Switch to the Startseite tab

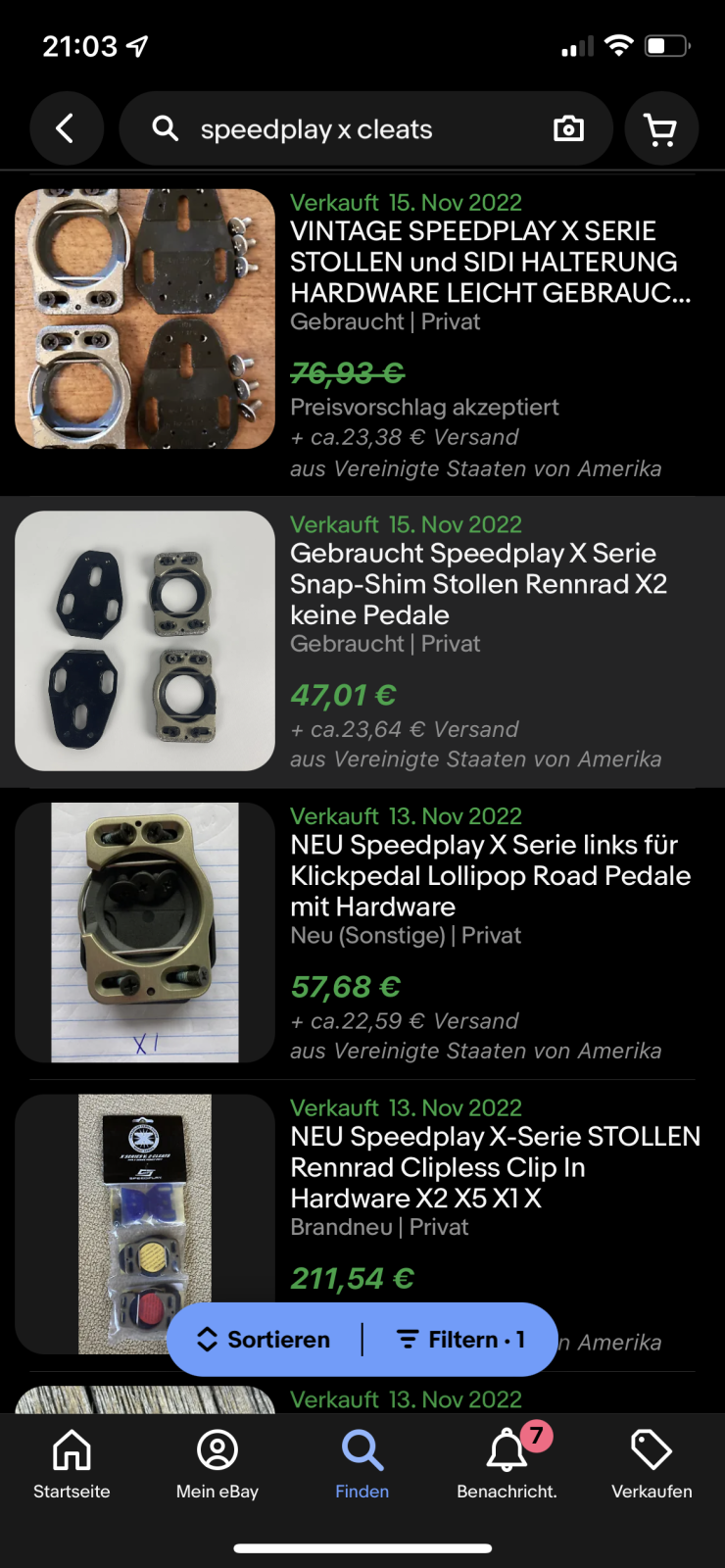[72, 1464]
